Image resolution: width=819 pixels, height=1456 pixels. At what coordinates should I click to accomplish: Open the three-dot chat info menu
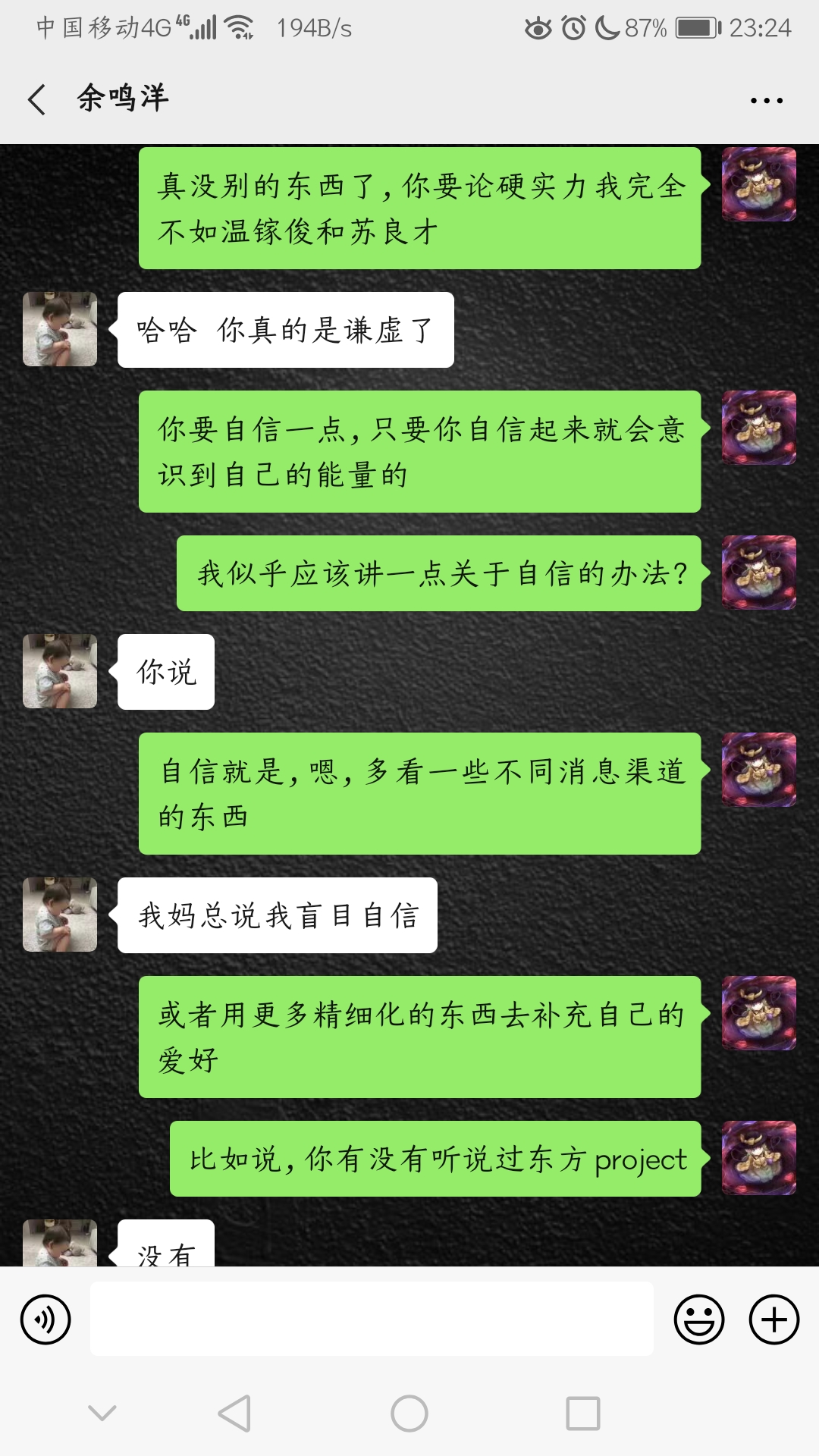pos(766,100)
